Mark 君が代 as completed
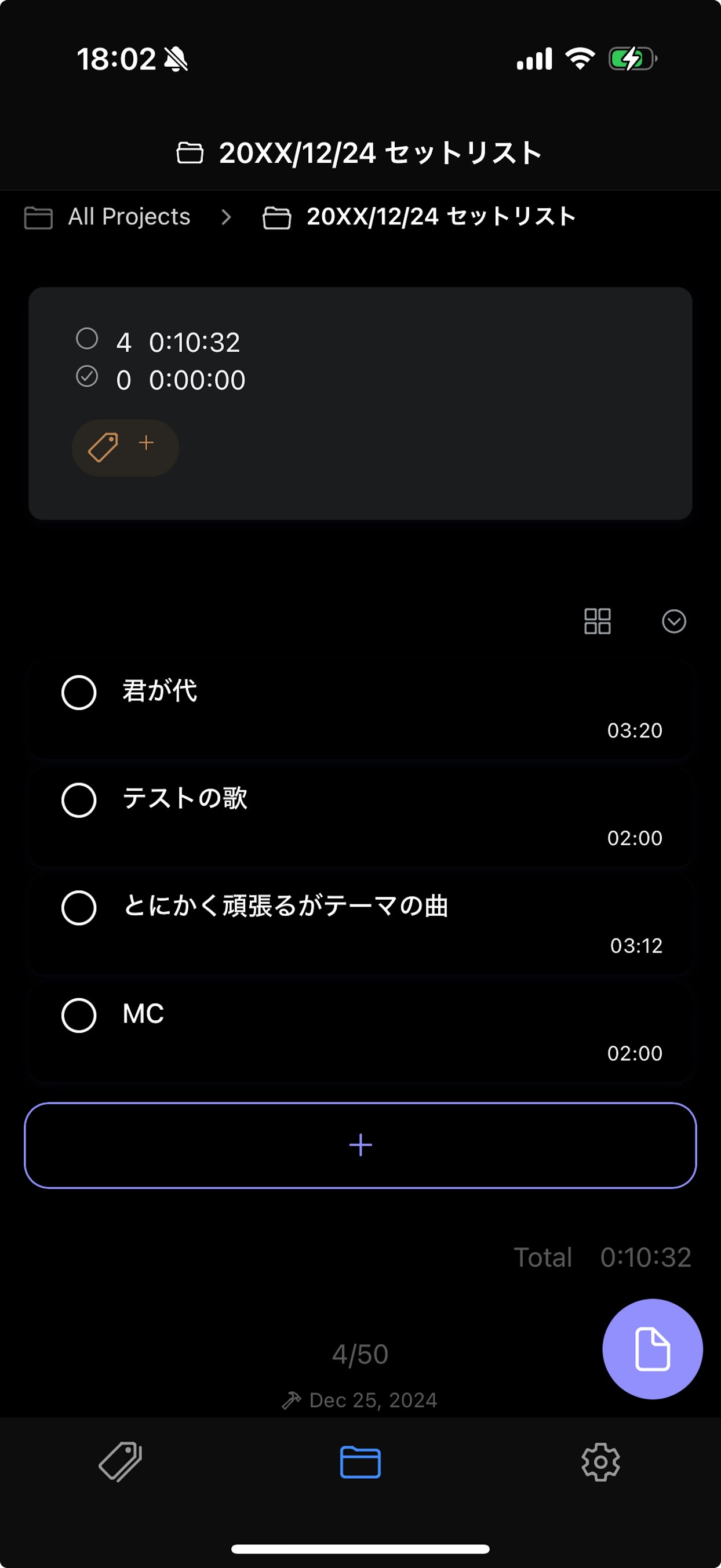The width and height of the screenshot is (721, 1568). pyautogui.click(x=80, y=692)
